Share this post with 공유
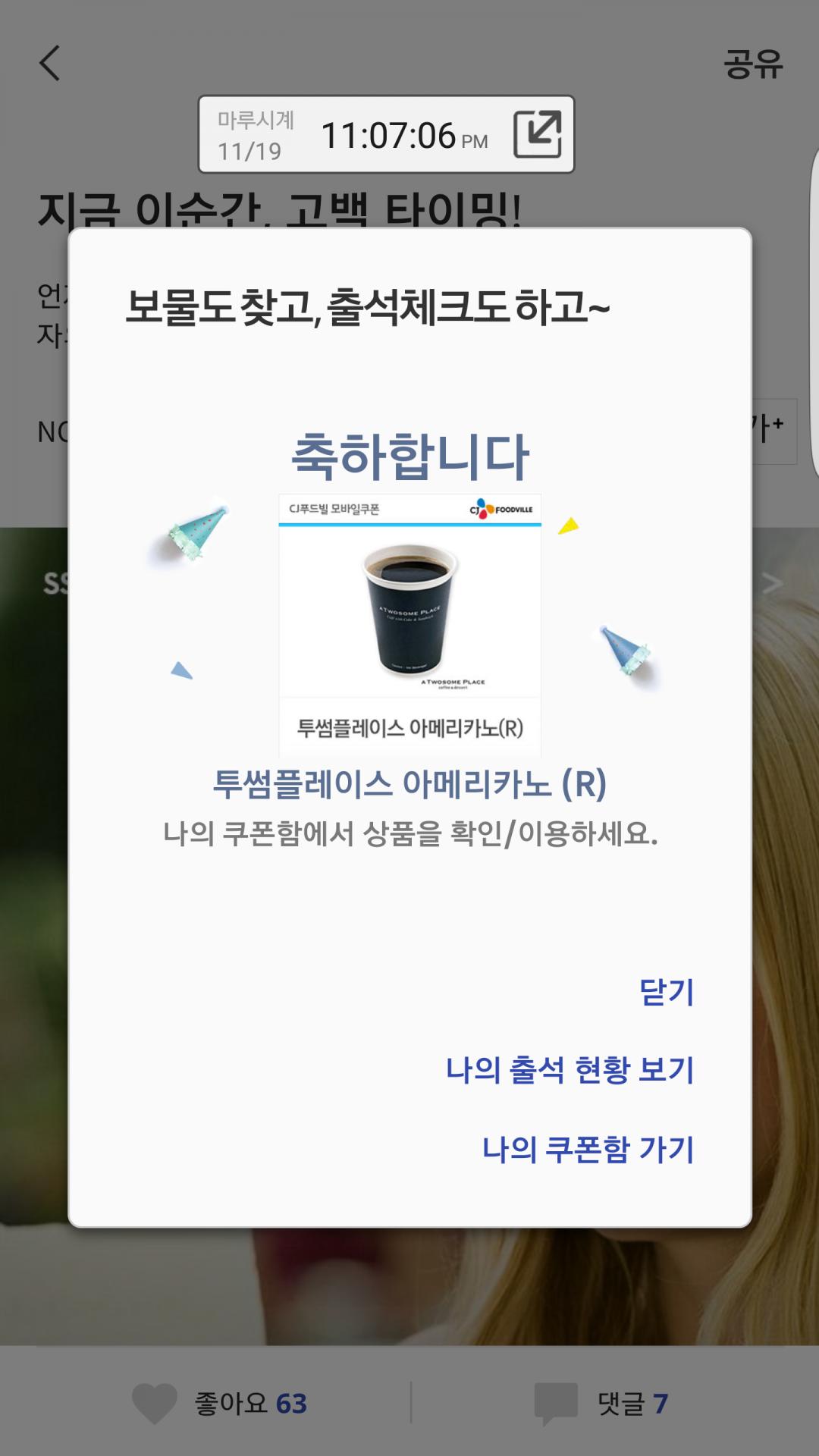This screenshot has height=1456, width=819. tap(752, 64)
